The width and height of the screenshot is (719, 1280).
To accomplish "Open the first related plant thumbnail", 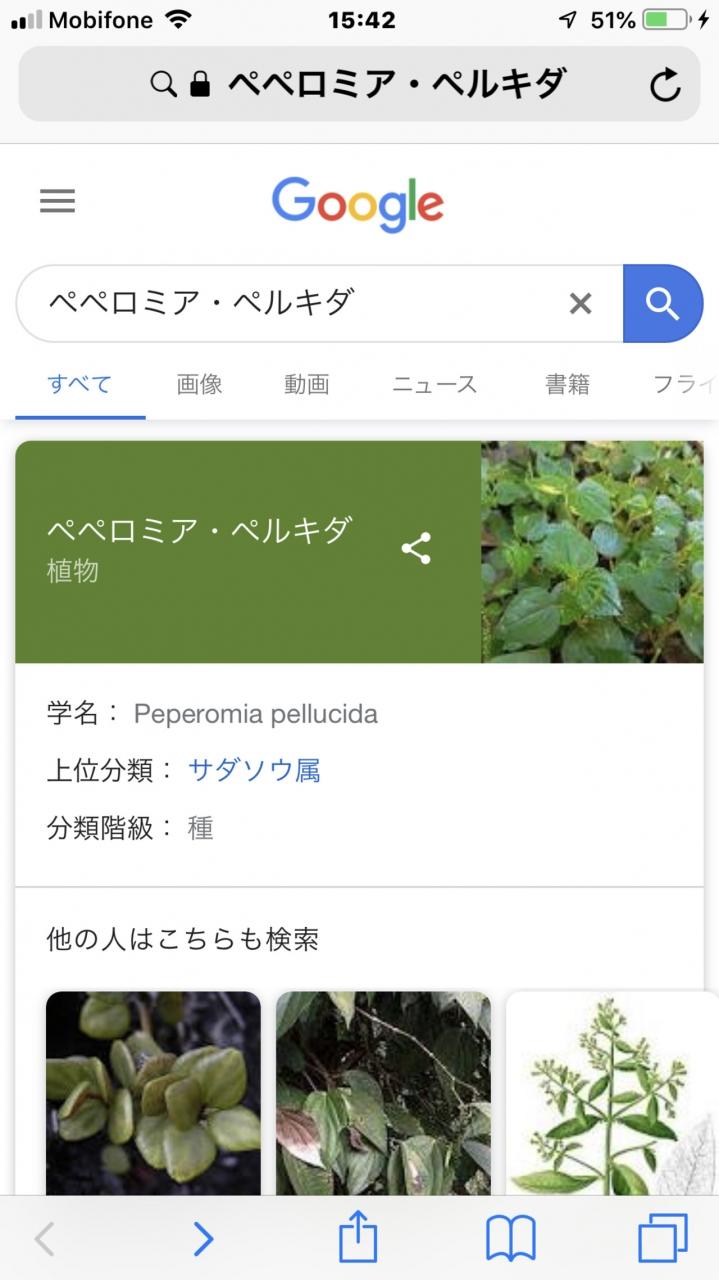I will click(x=153, y=1092).
